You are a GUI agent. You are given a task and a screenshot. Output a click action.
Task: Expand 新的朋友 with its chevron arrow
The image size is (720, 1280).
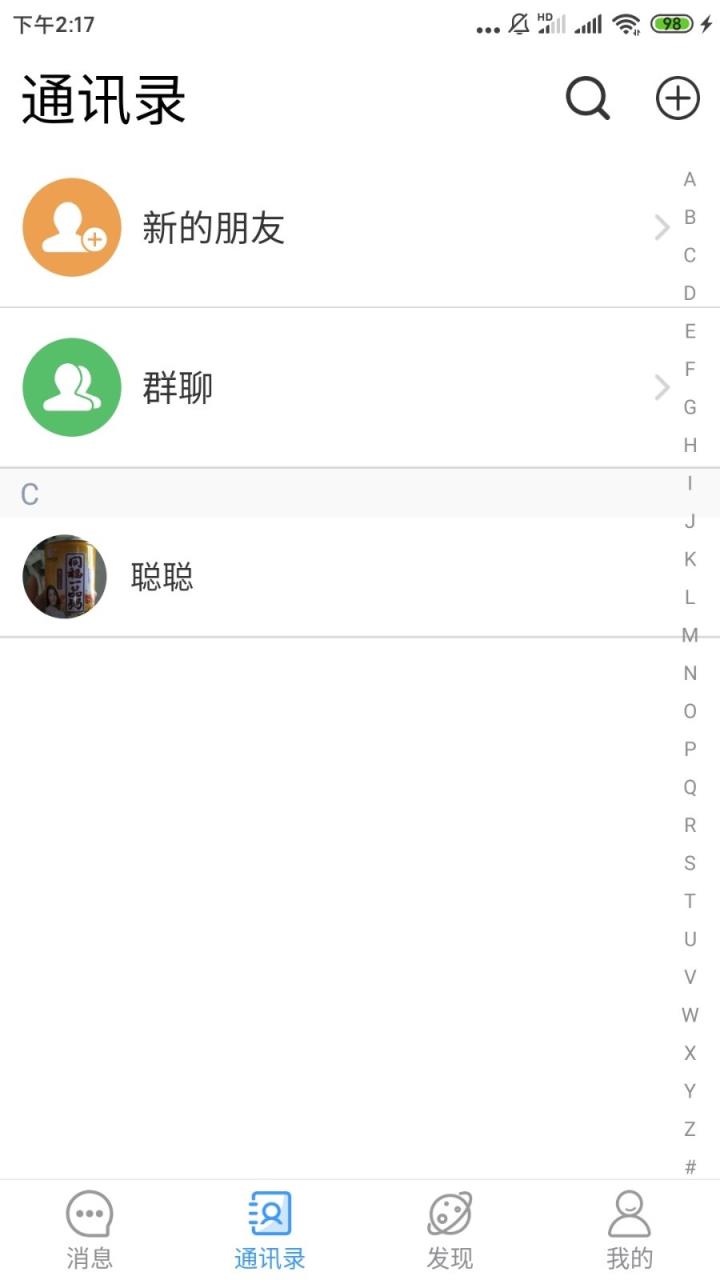pos(660,228)
